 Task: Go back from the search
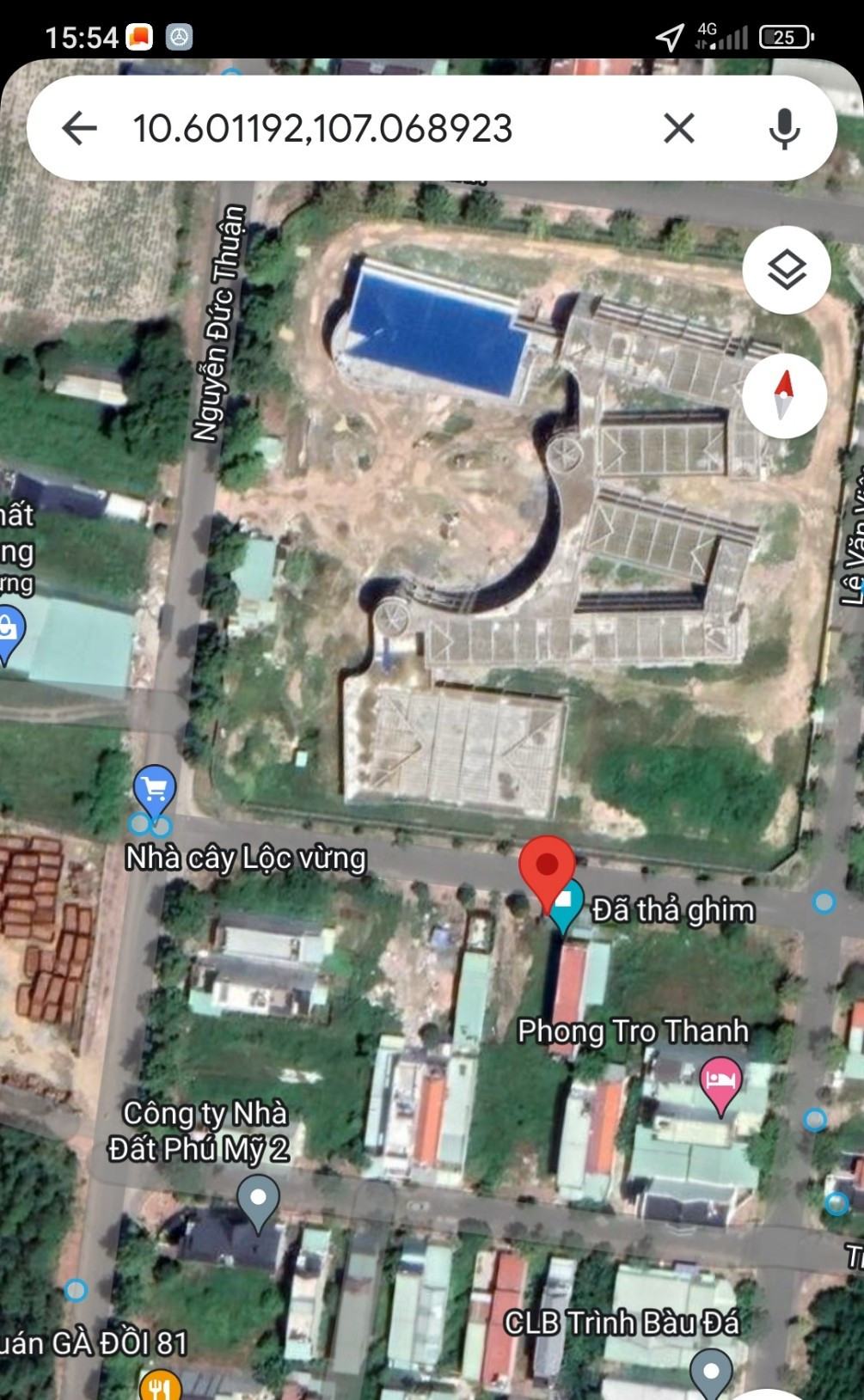click(x=79, y=129)
